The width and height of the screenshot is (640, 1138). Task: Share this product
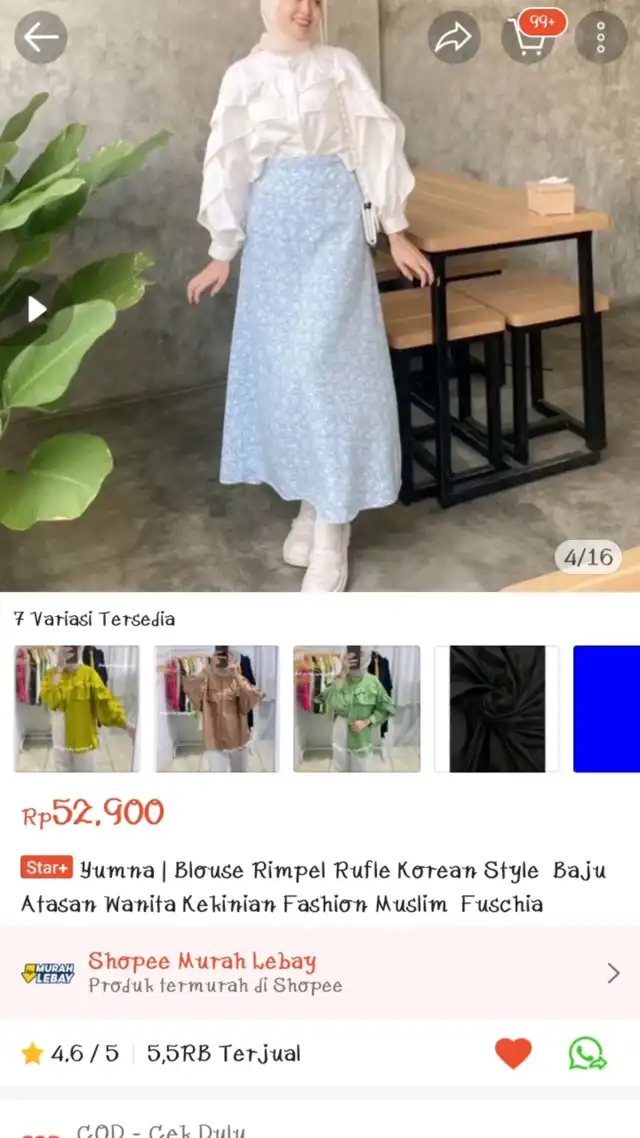click(454, 38)
